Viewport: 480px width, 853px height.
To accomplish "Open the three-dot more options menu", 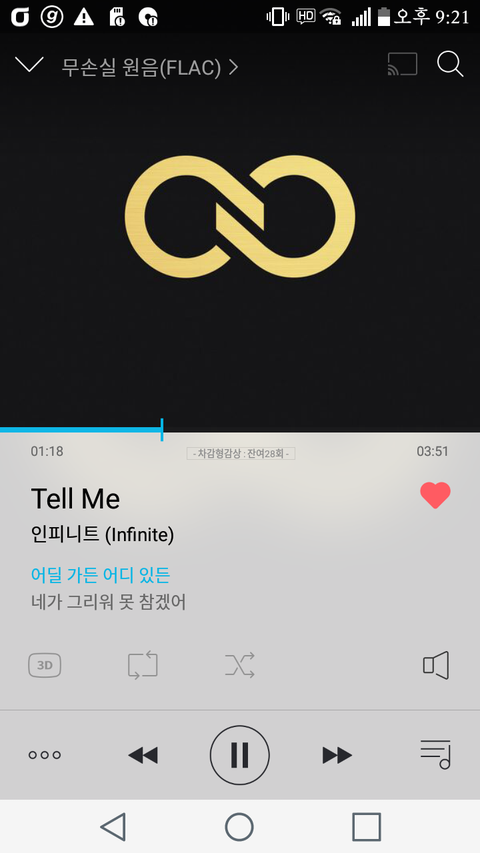I will pos(45,755).
